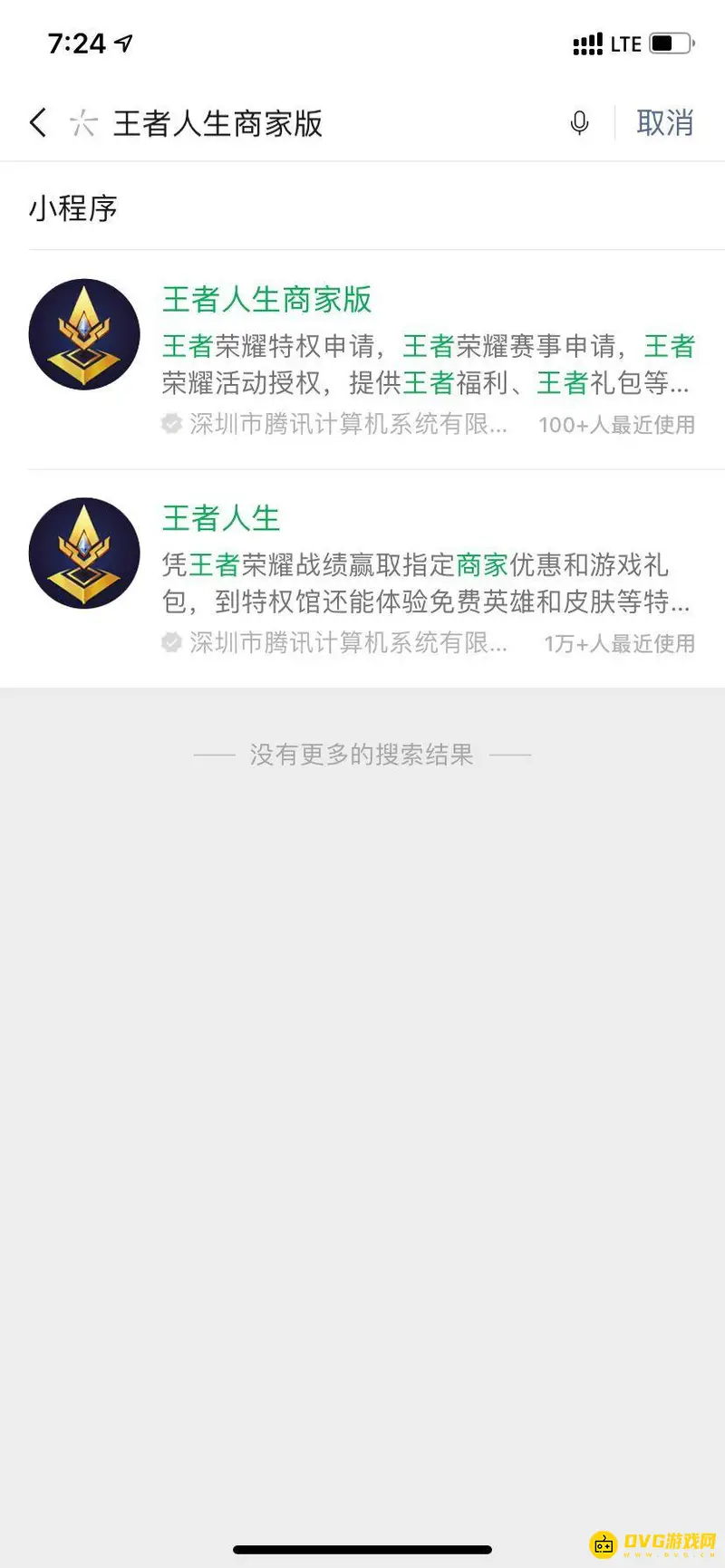Tap the verified badge next to second developer name
725x1568 pixels.
click(171, 643)
